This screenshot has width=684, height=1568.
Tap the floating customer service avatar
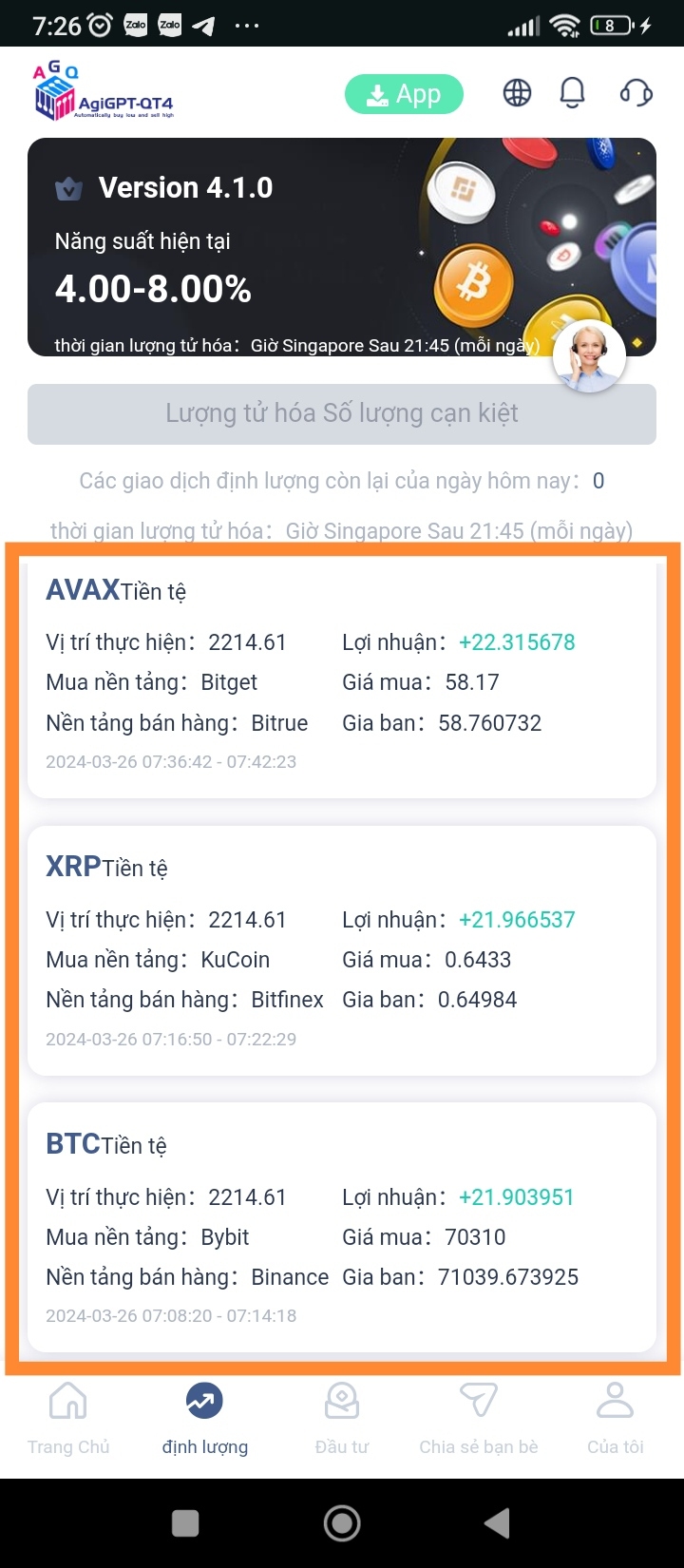point(589,356)
